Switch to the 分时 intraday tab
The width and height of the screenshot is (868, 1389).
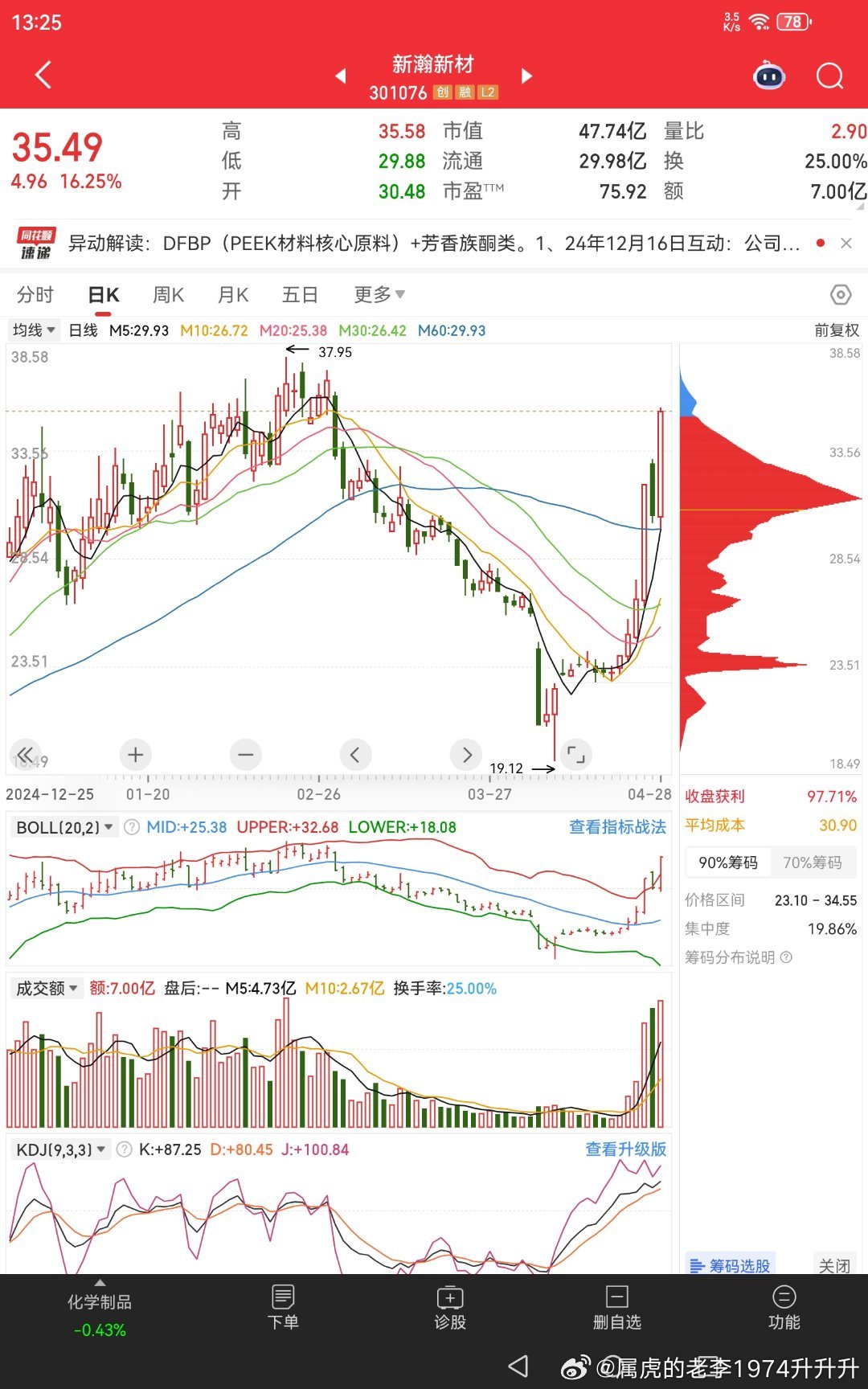pyautogui.click(x=34, y=295)
